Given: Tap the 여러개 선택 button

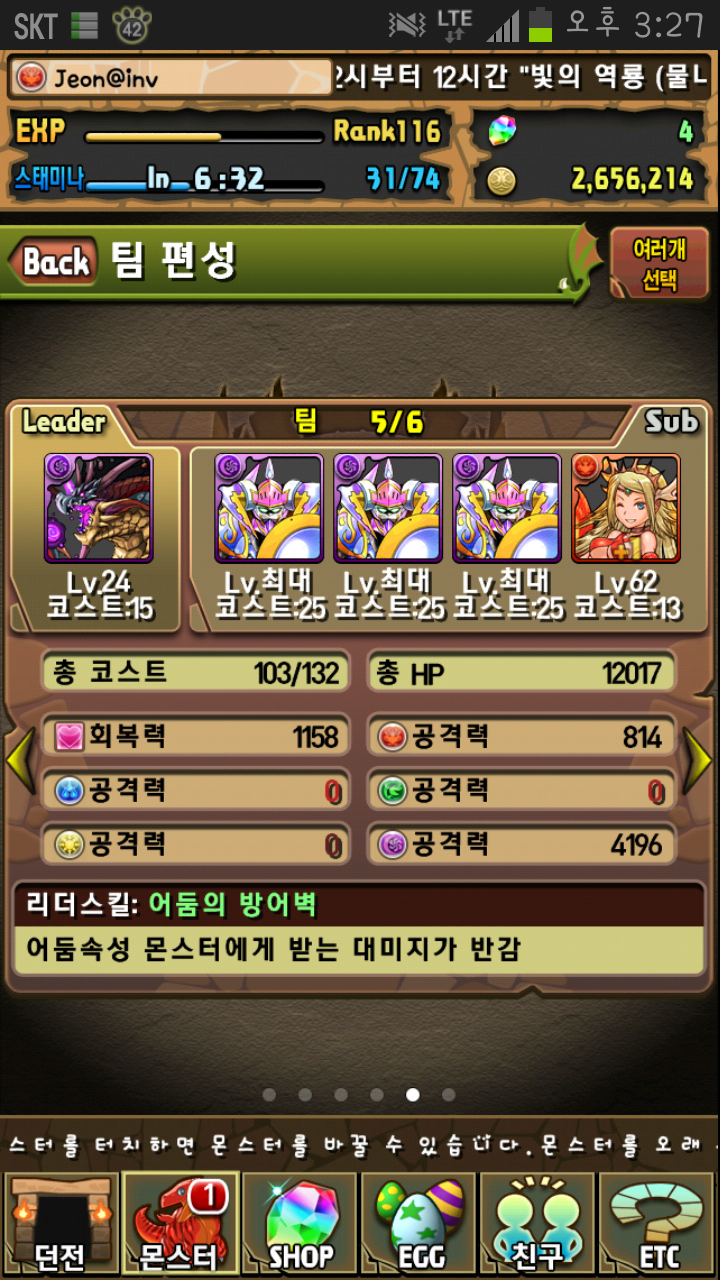Looking at the screenshot, I should tap(659, 263).
